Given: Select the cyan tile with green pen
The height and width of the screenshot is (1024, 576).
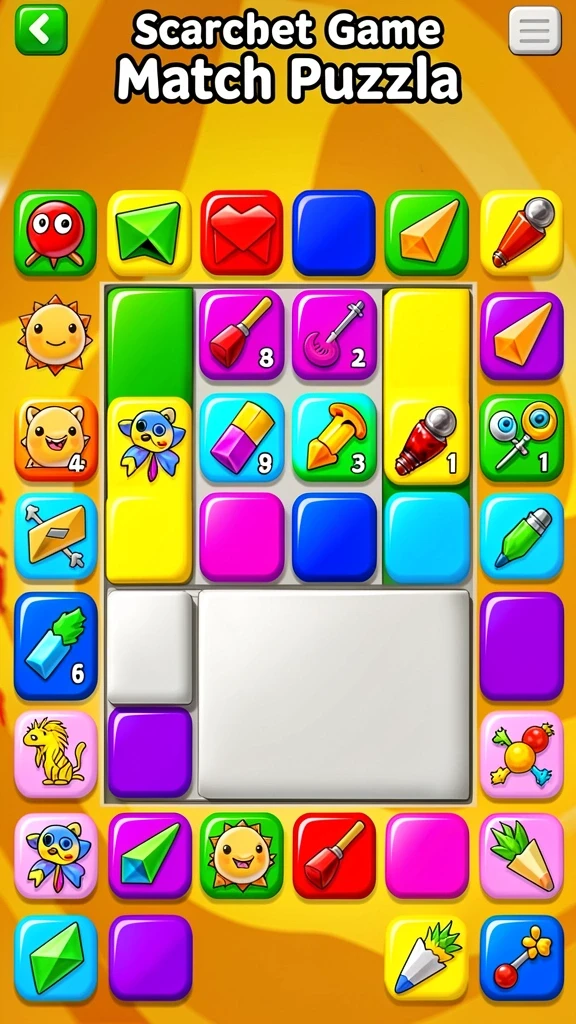Looking at the screenshot, I should pos(522,537).
